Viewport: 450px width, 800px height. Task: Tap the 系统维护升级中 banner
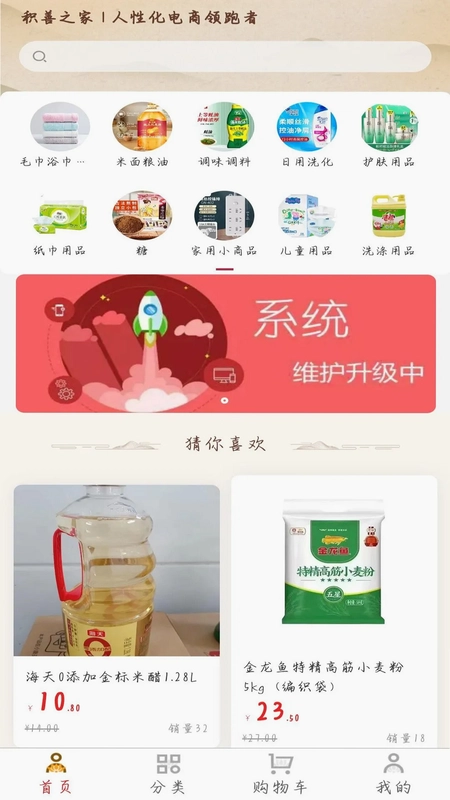[226, 343]
